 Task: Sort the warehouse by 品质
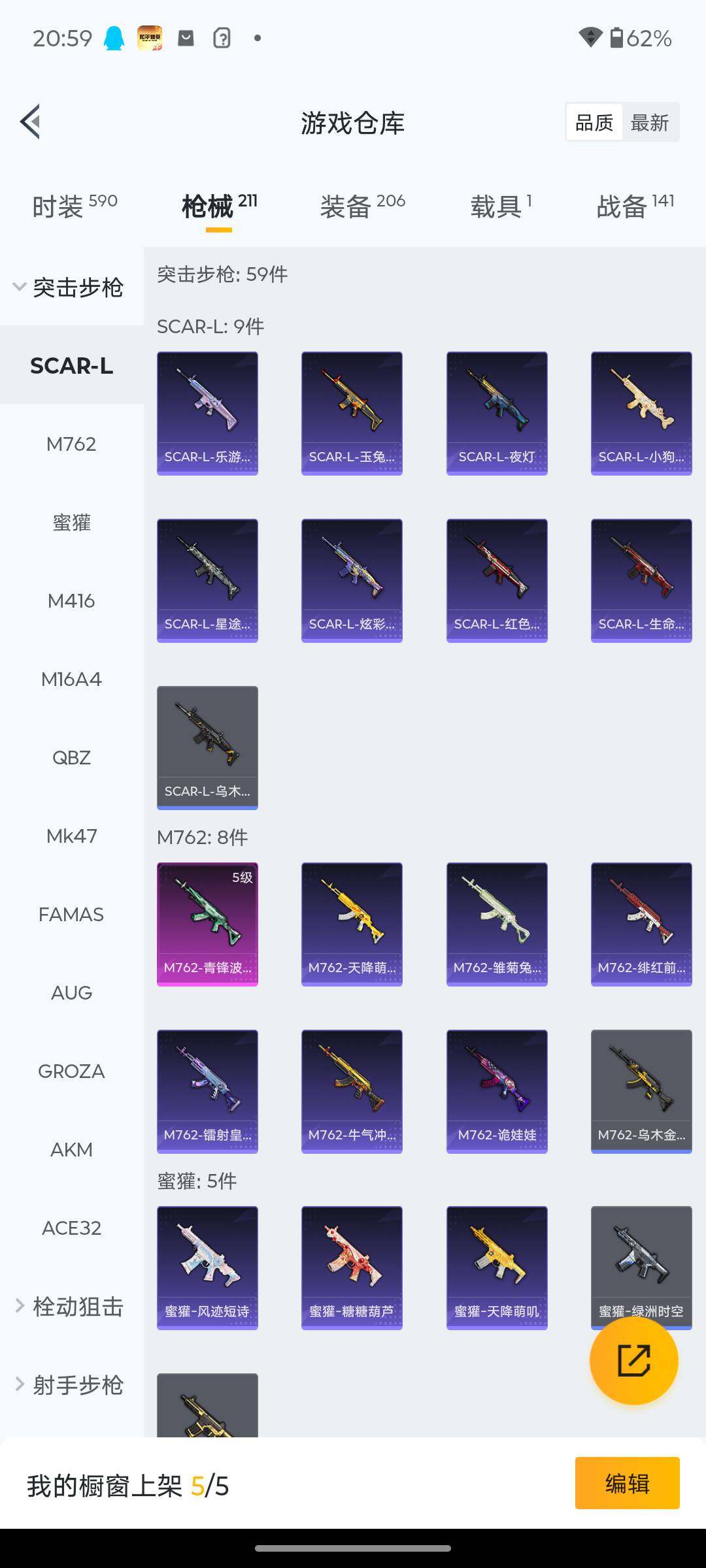point(594,123)
